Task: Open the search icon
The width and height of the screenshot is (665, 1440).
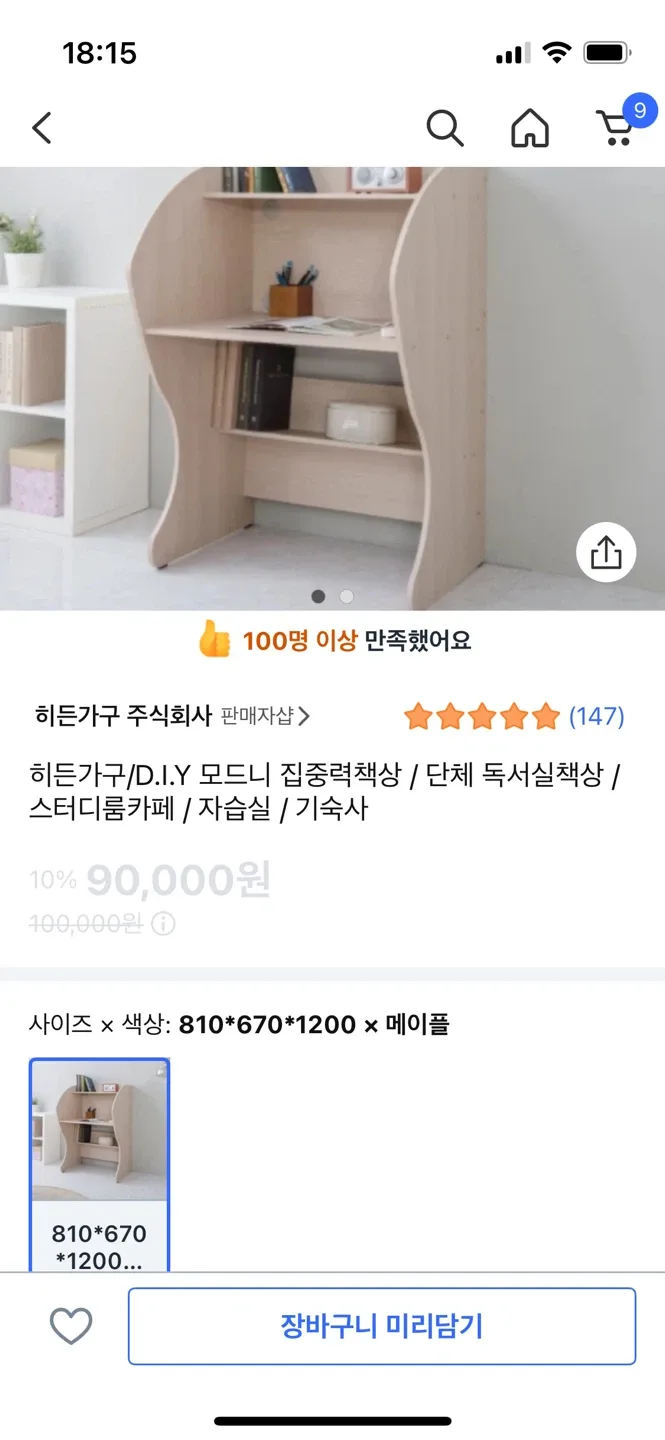Action: click(444, 128)
